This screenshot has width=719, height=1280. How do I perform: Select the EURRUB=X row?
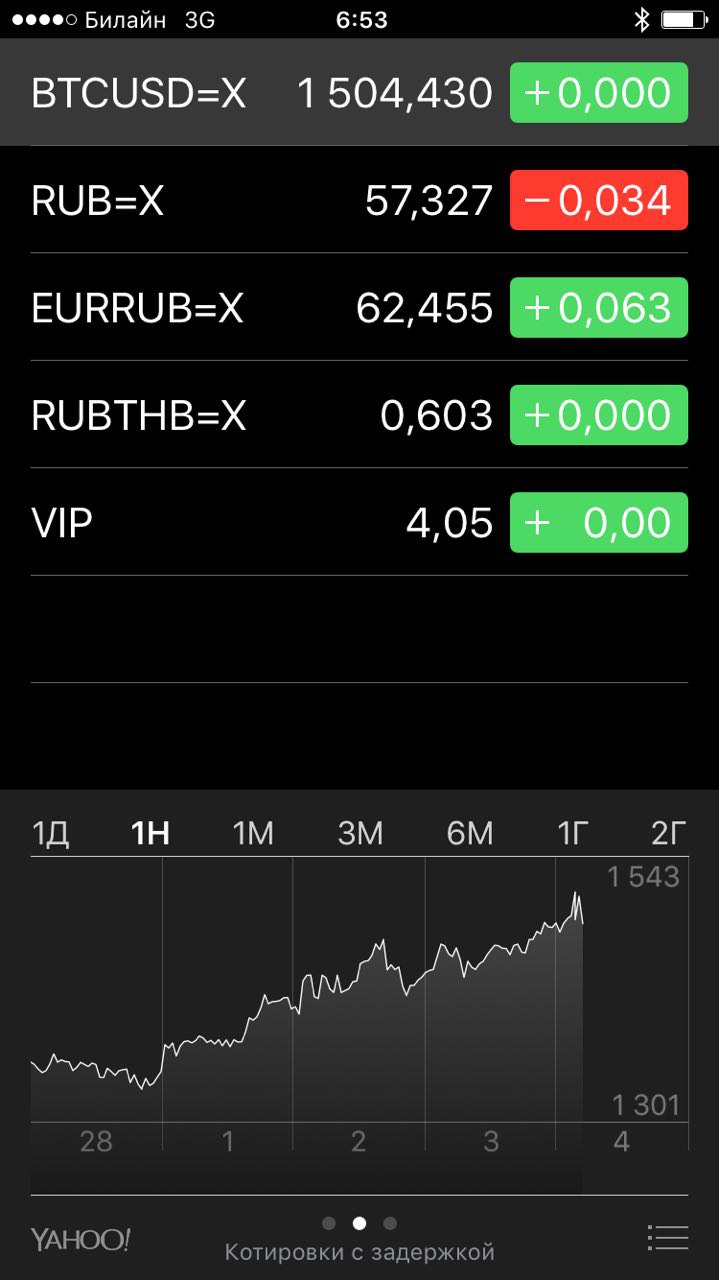click(359, 307)
